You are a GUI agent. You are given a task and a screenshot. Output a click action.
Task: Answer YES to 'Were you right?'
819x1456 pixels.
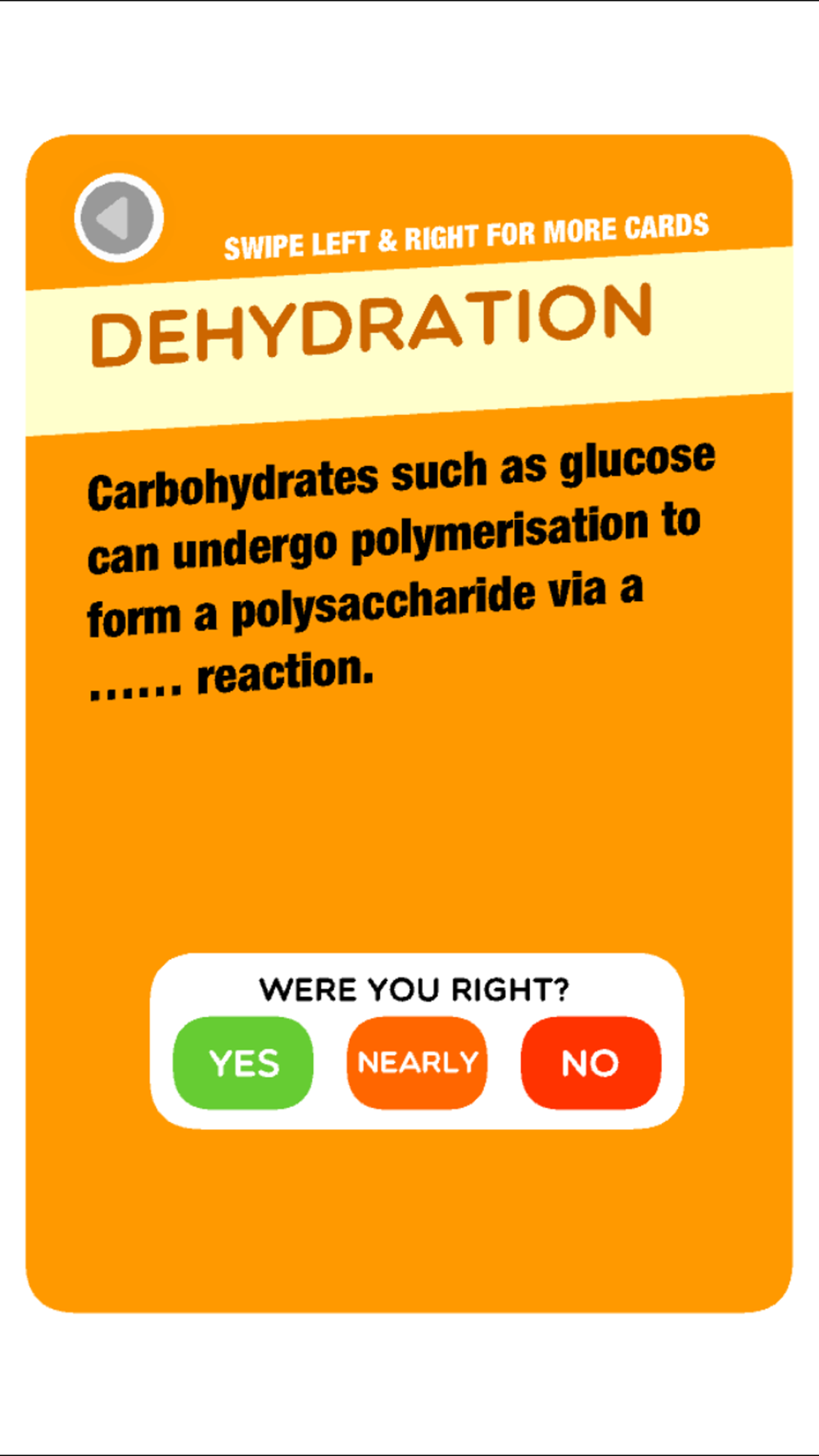[243, 1063]
